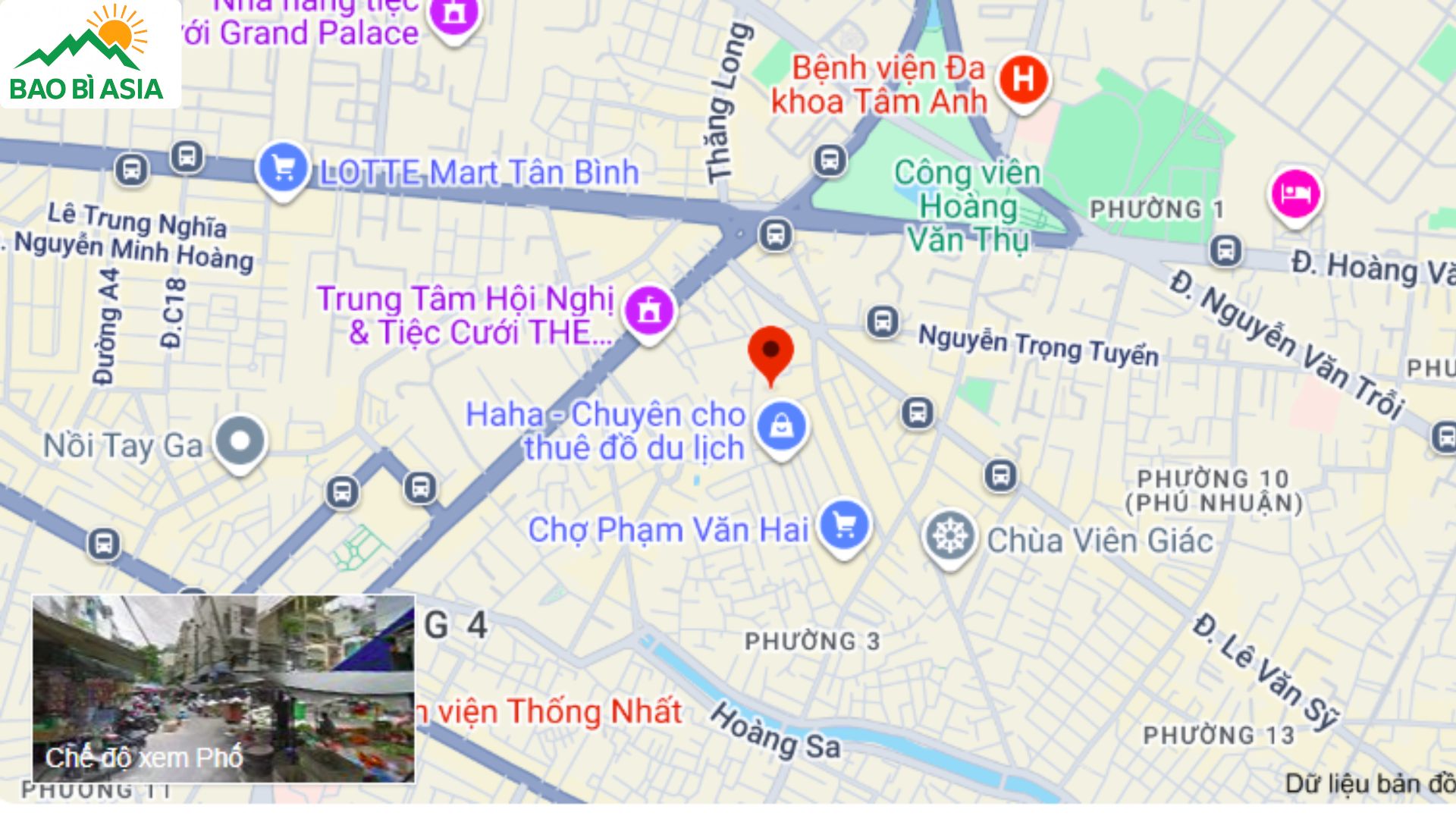Select Trung Tâm Hội Nghị & Tiệc Cưới marker
The width and height of the screenshot is (1456, 819).
click(x=649, y=310)
